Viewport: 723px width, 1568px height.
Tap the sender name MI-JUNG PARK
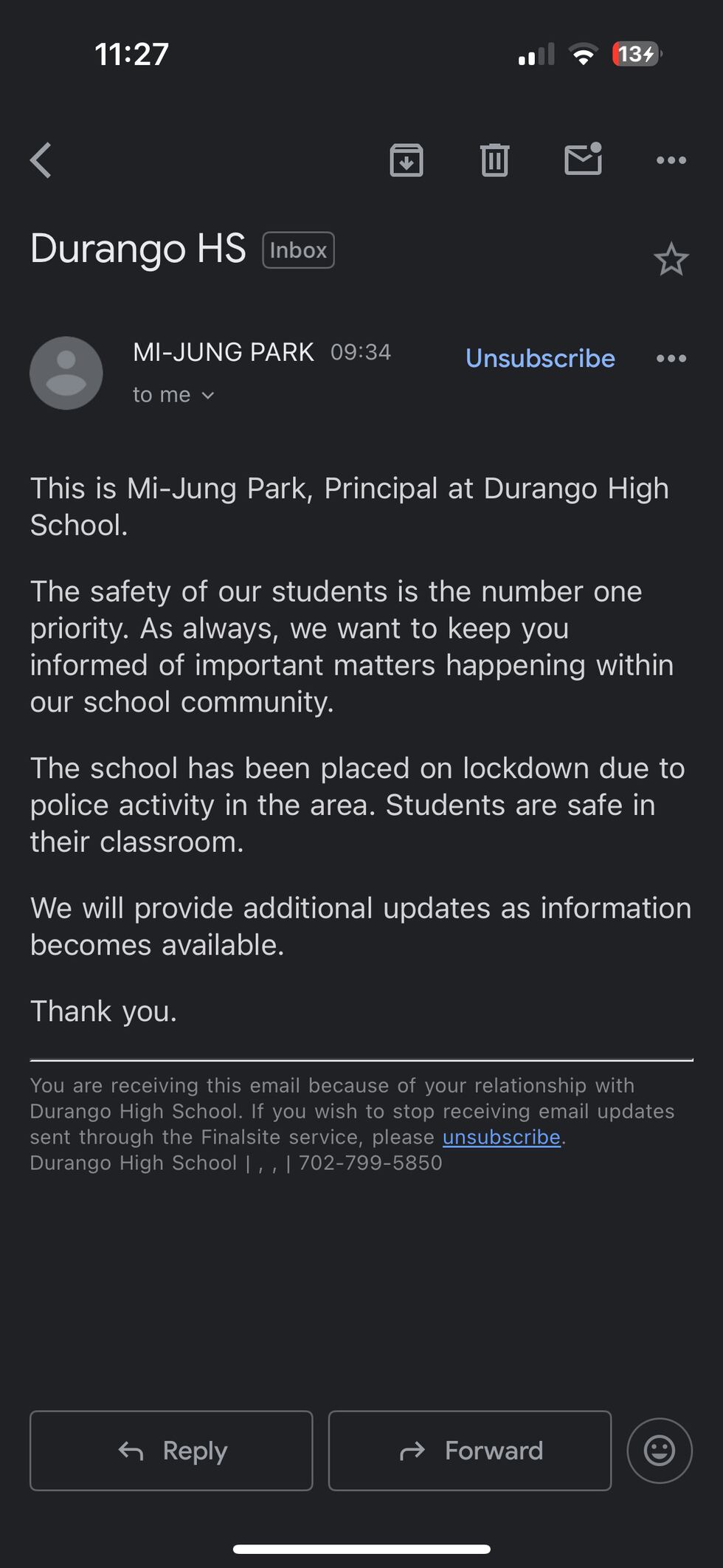224,352
